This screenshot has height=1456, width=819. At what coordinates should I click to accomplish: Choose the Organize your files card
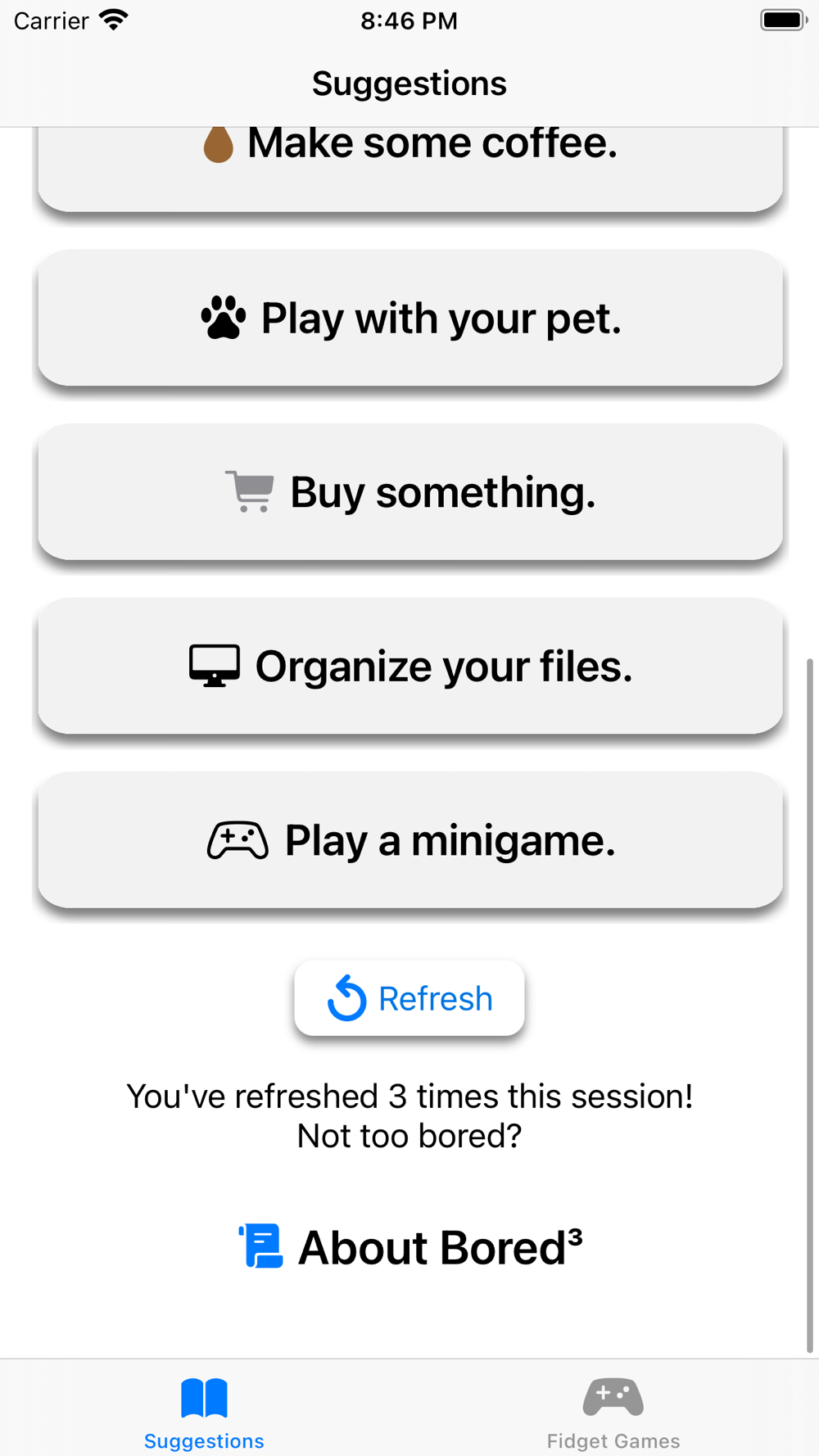point(409,666)
